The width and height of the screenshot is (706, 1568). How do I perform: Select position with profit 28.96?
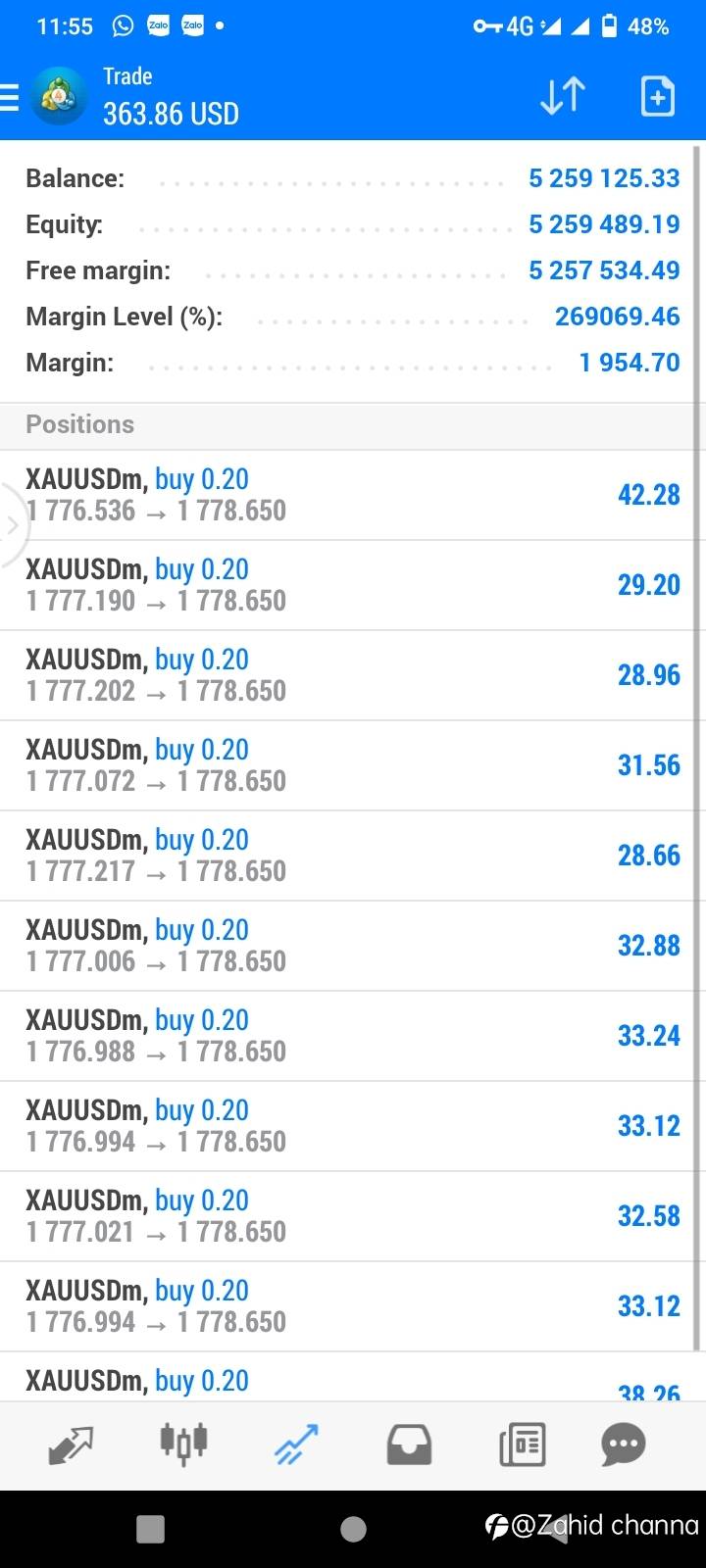click(x=353, y=675)
